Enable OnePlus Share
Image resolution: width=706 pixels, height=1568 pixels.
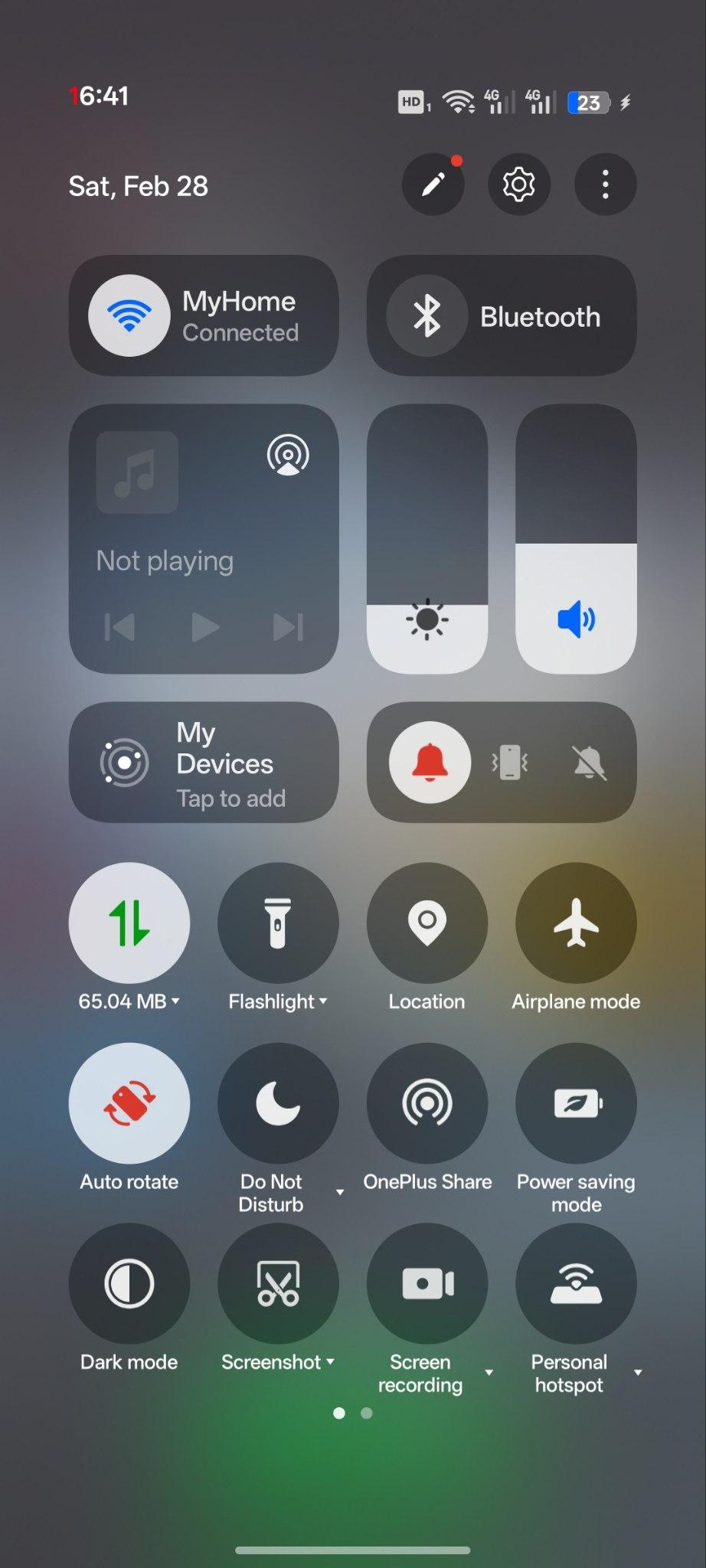(427, 1103)
